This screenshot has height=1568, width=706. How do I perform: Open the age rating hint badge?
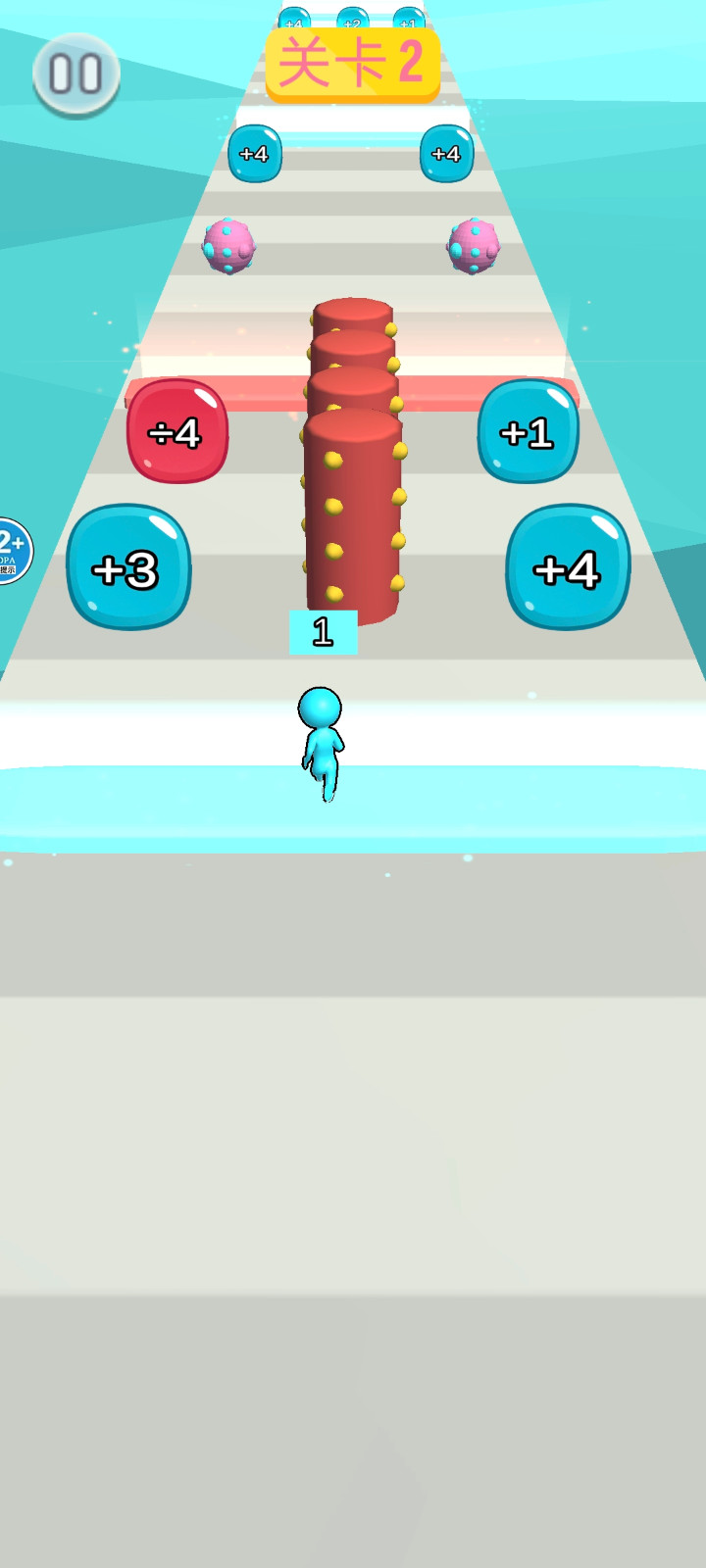tap(13, 551)
